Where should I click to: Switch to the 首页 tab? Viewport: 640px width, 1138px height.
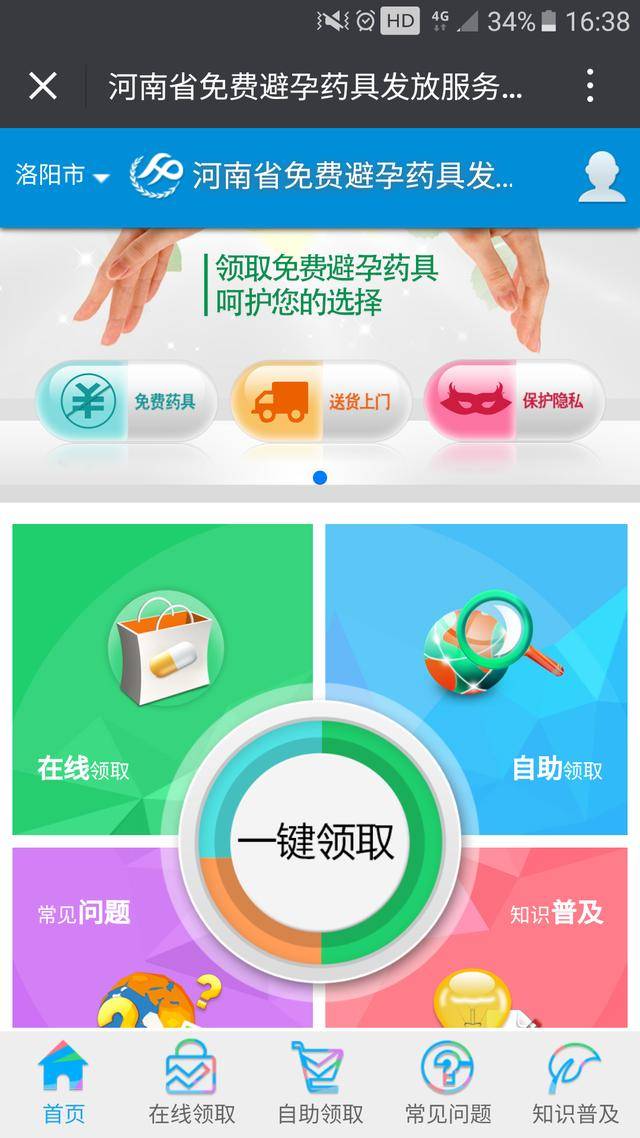click(x=64, y=1083)
